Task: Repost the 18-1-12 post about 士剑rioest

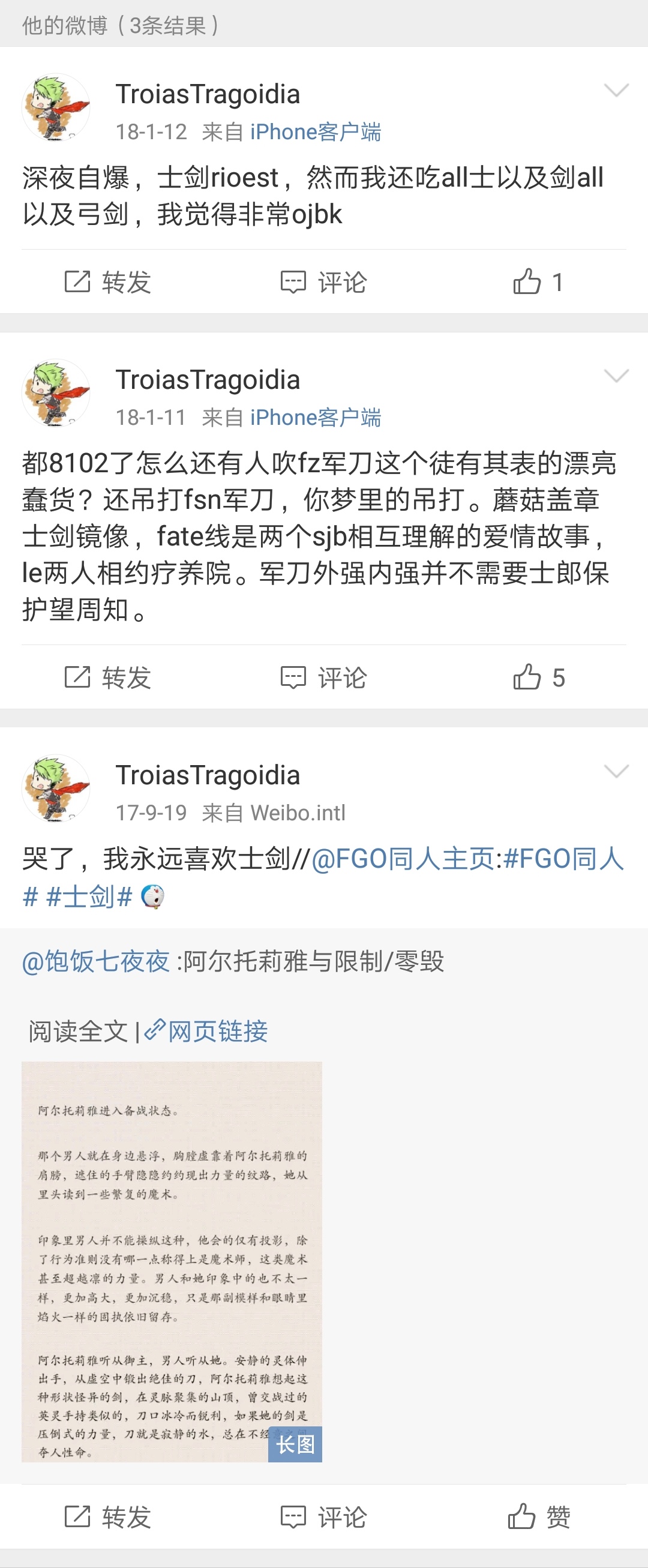Action: pos(107,283)
